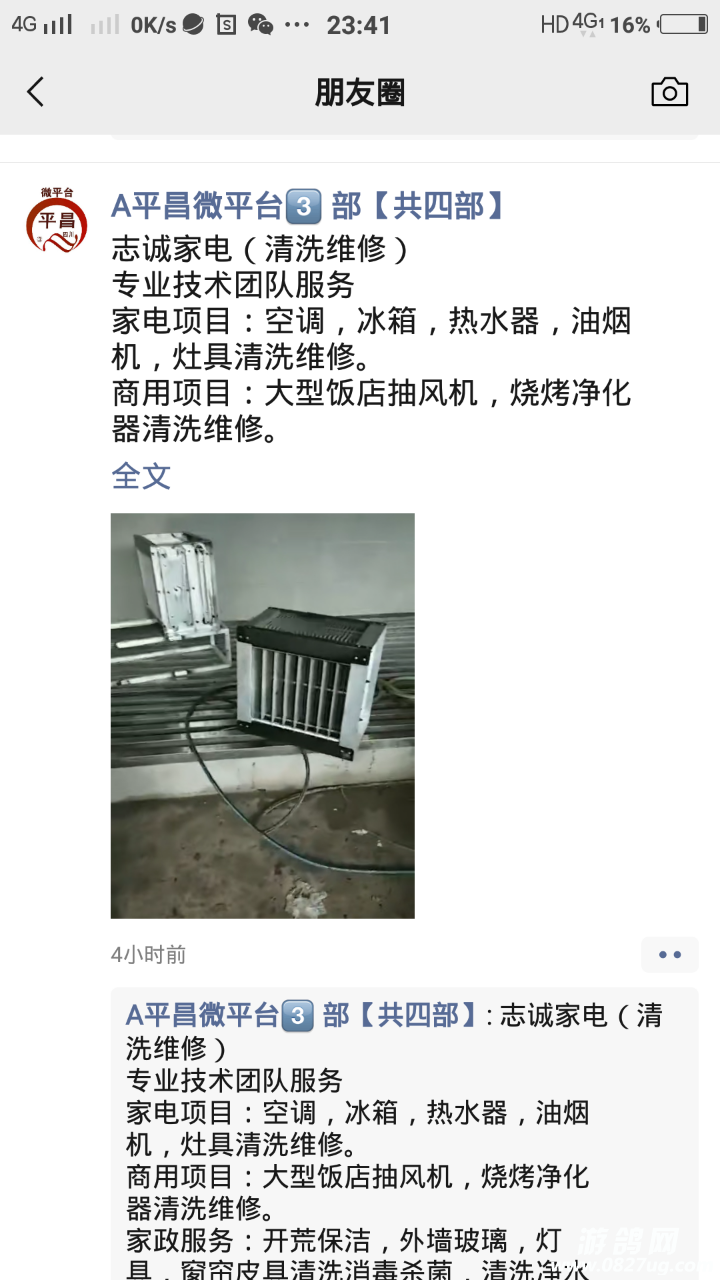The image size is (720, 1280).
Task: Tap commenter name A平昌微平台 in comments
Action: (303, 1016)
